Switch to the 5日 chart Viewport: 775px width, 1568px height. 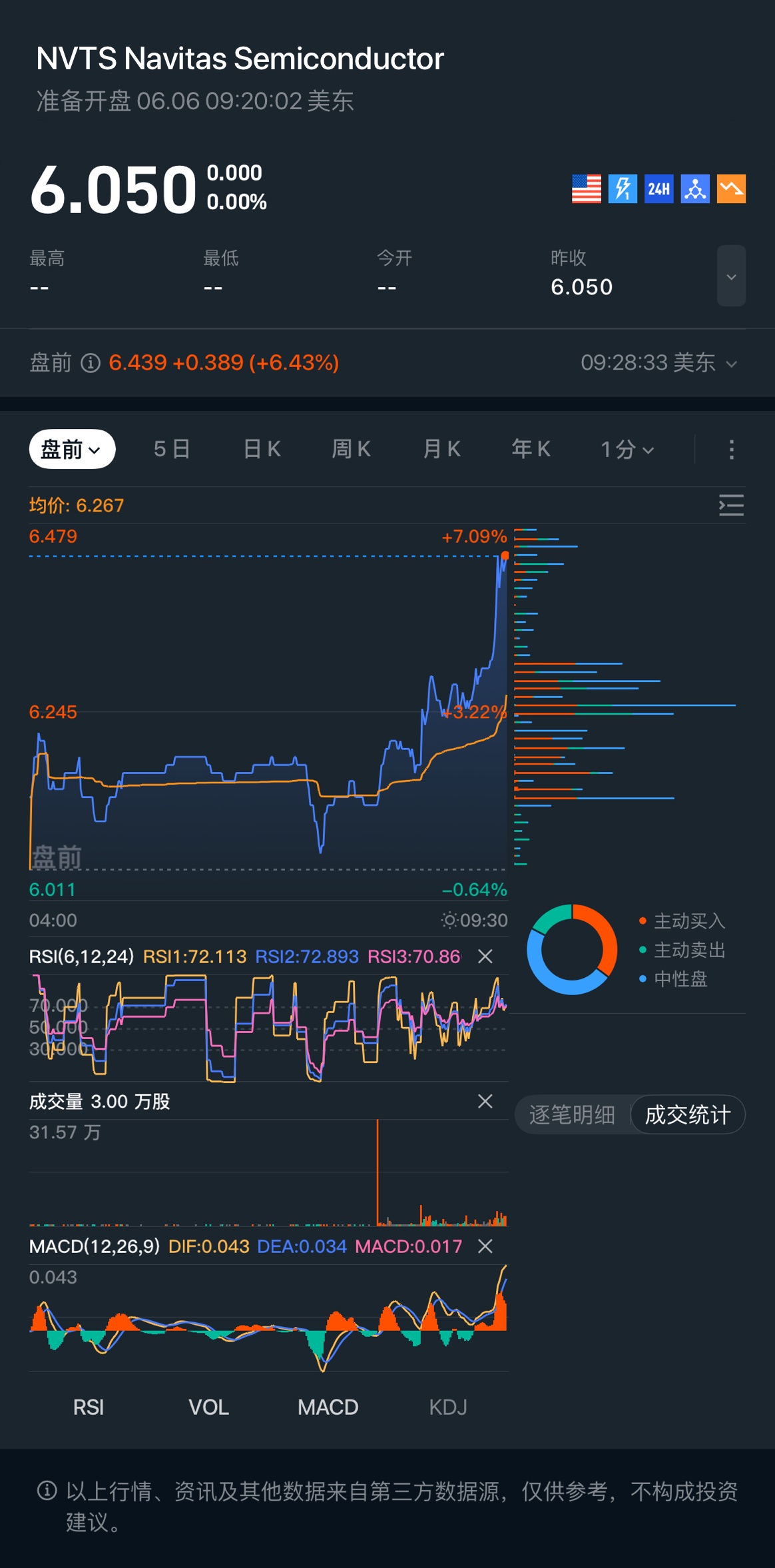[x=172, y=449]
